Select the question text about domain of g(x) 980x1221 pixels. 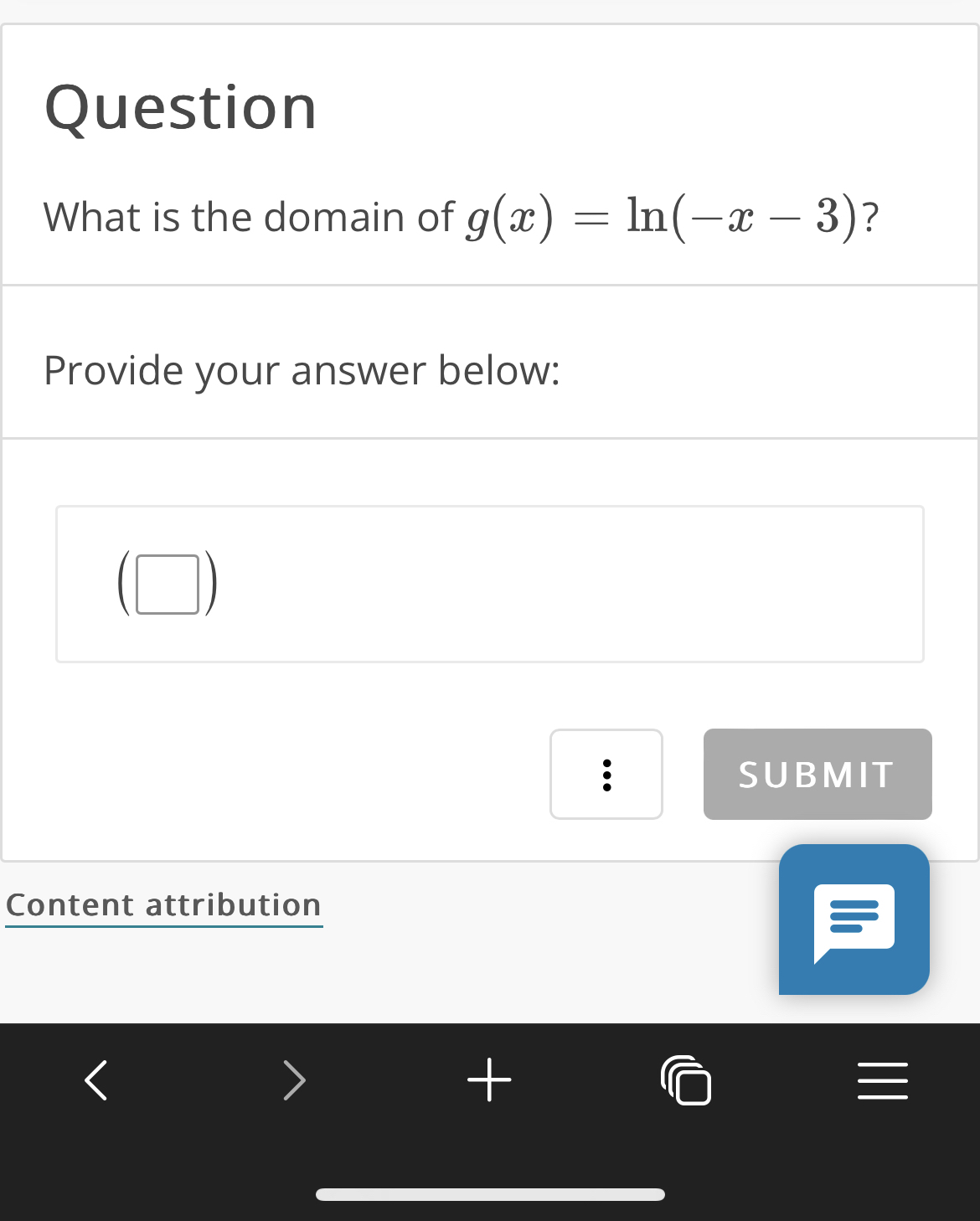click(459, 216)
